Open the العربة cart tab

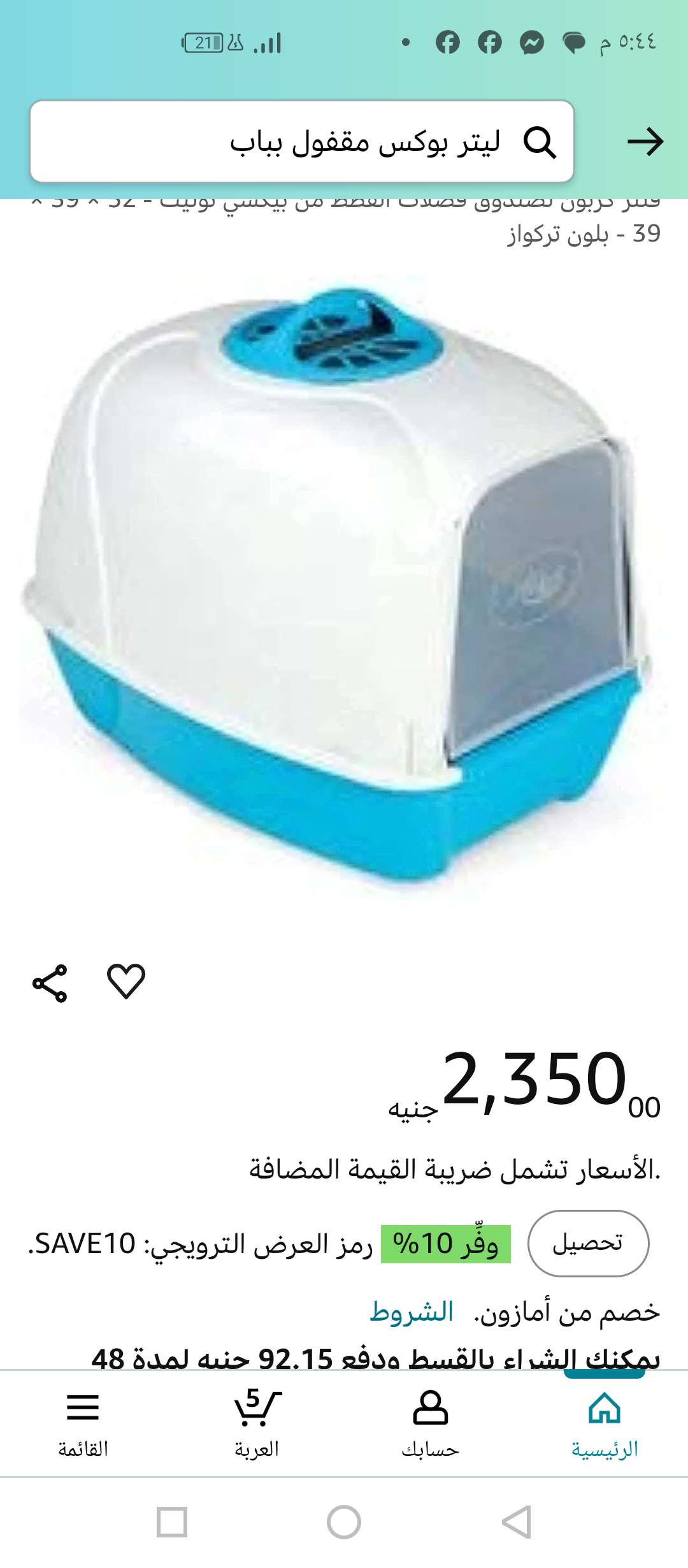click(257, 1423)
